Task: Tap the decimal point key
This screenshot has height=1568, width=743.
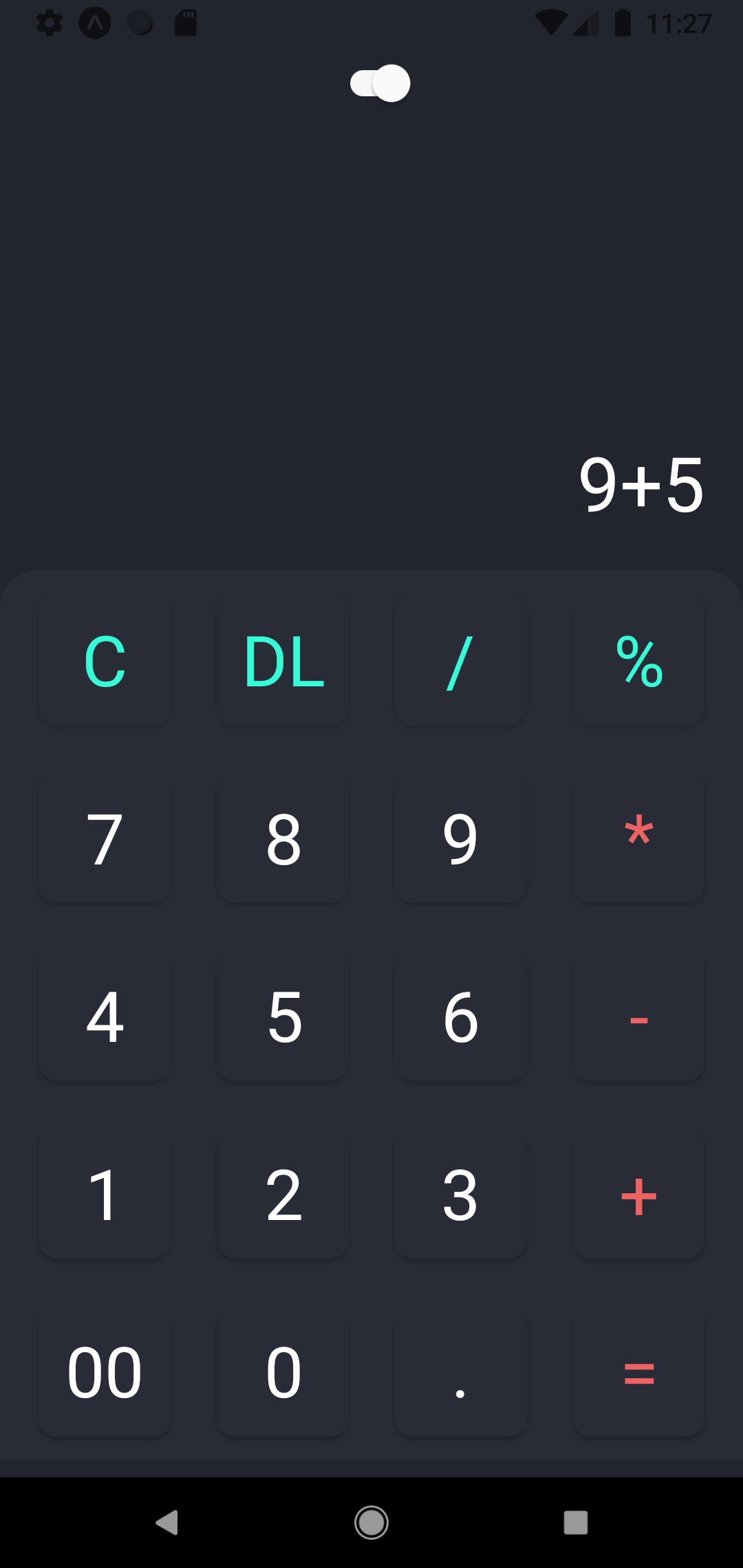Action: (x=460, y=1375)
